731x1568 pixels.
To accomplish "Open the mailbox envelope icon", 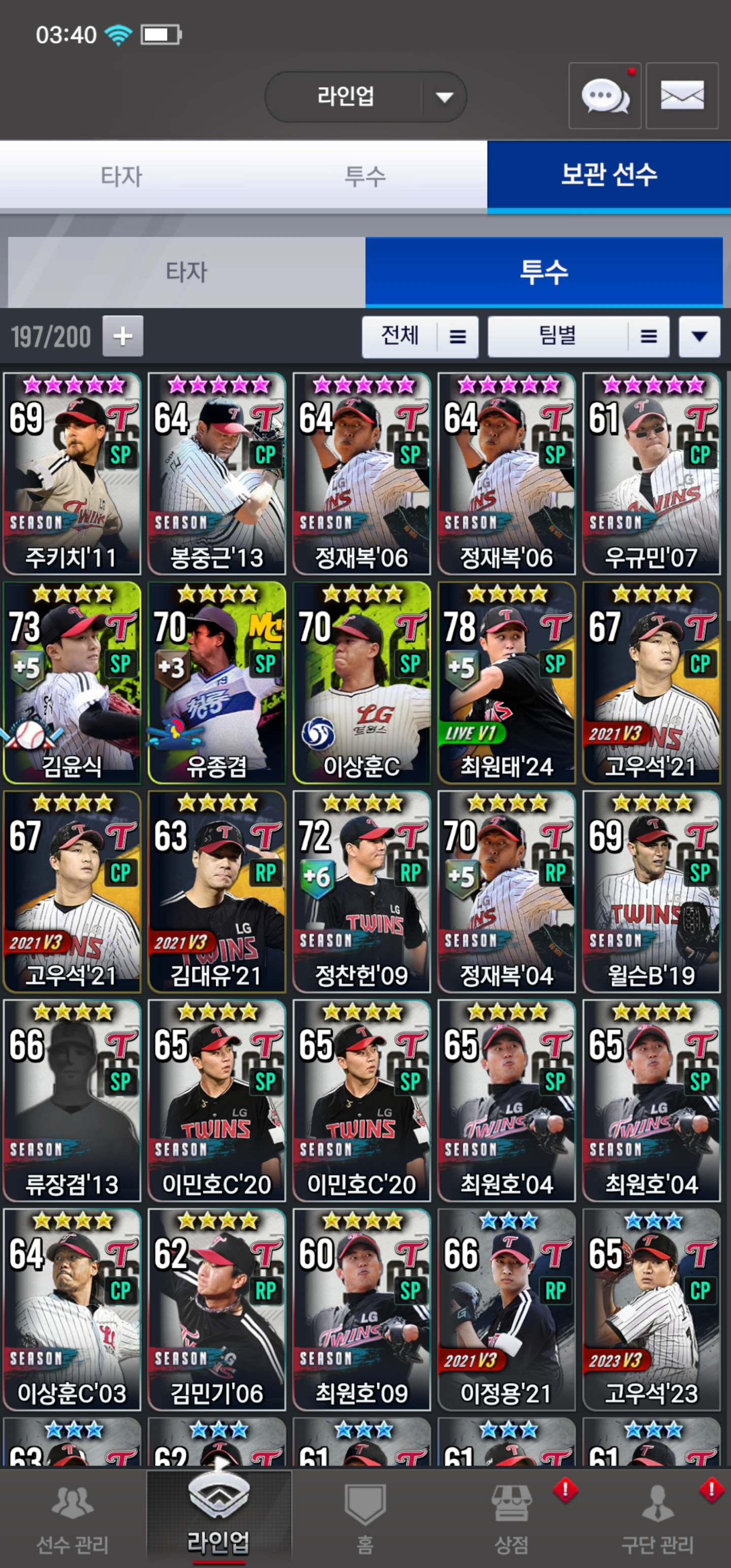I will click(x=682, y=95).
